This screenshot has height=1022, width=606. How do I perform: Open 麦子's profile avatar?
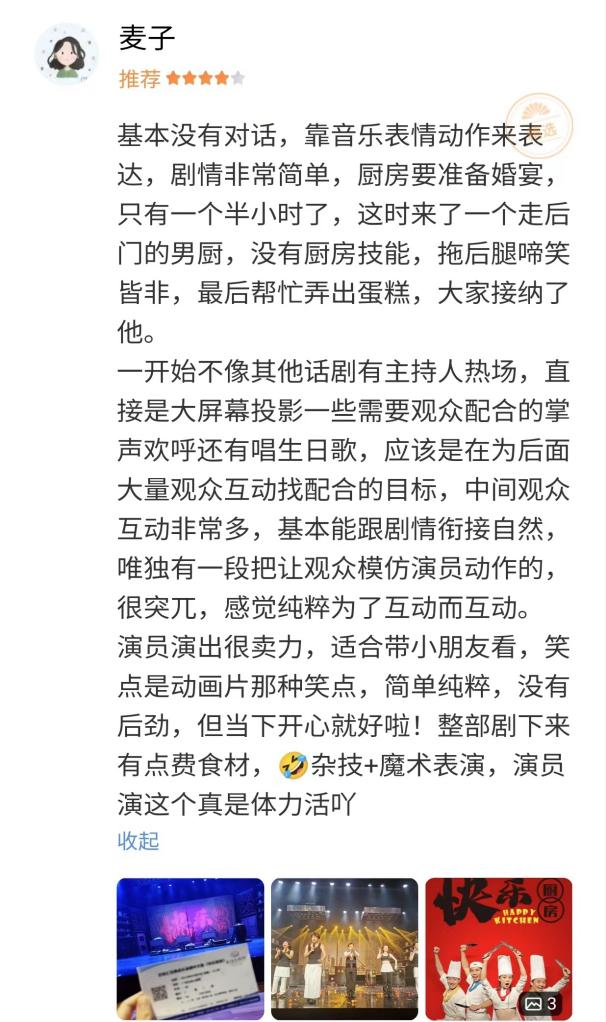tap(66, 53)
